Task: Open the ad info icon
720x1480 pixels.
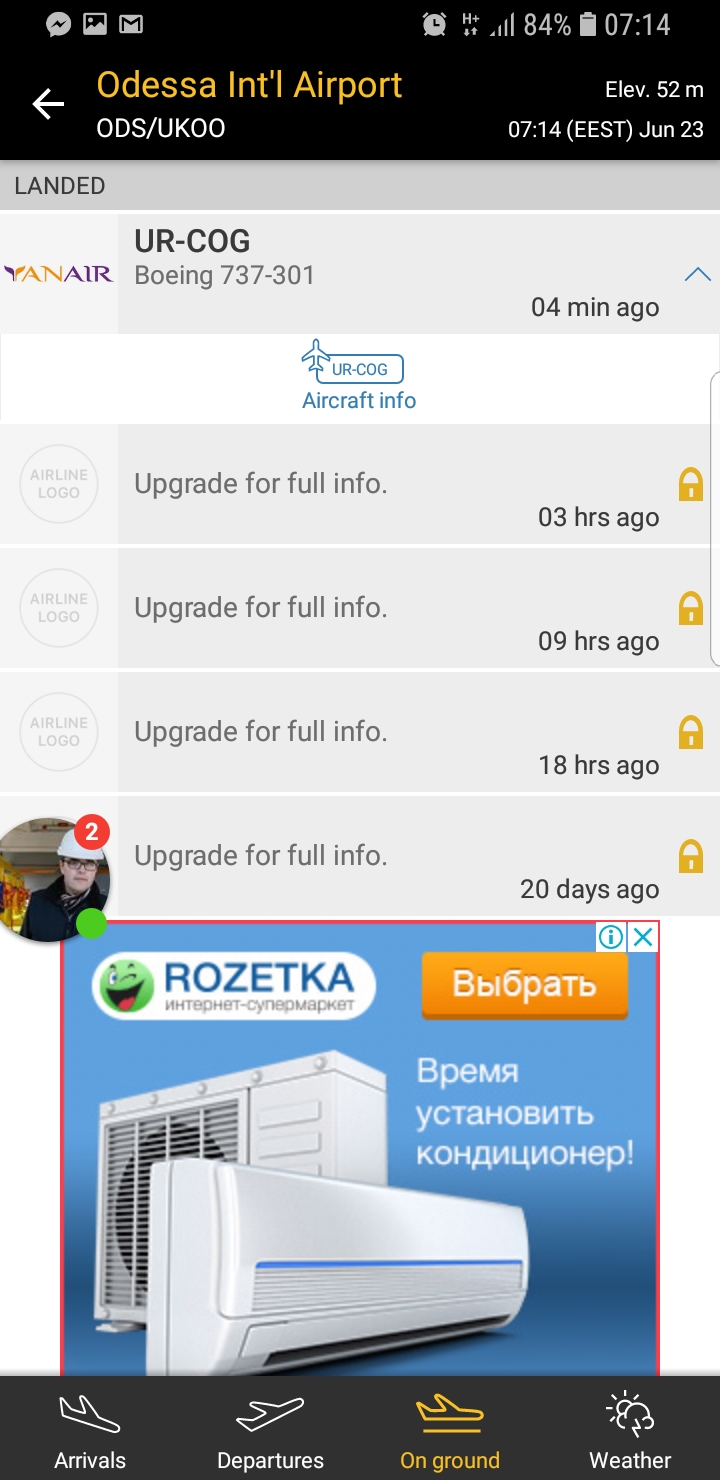Action: pos(611,937)
